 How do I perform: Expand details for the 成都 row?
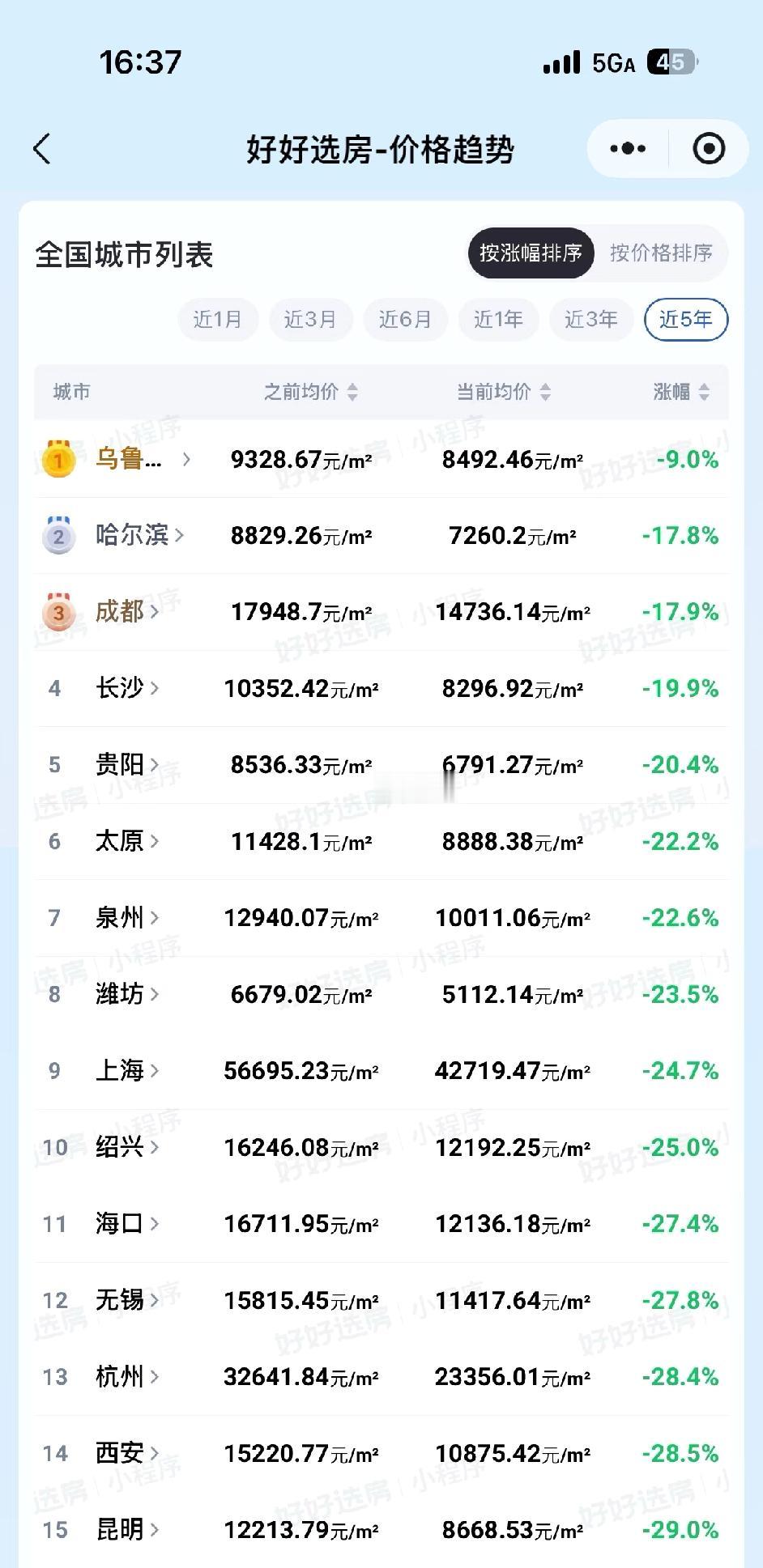[156, 612]
